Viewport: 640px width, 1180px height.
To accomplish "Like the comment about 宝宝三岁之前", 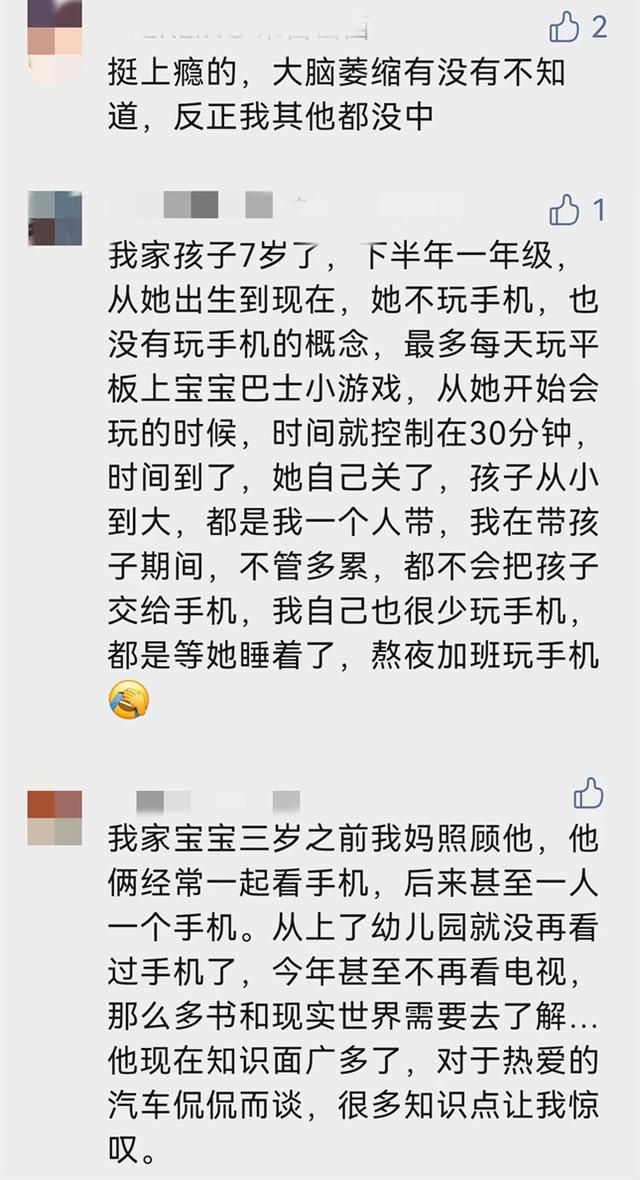I will 588,793.
